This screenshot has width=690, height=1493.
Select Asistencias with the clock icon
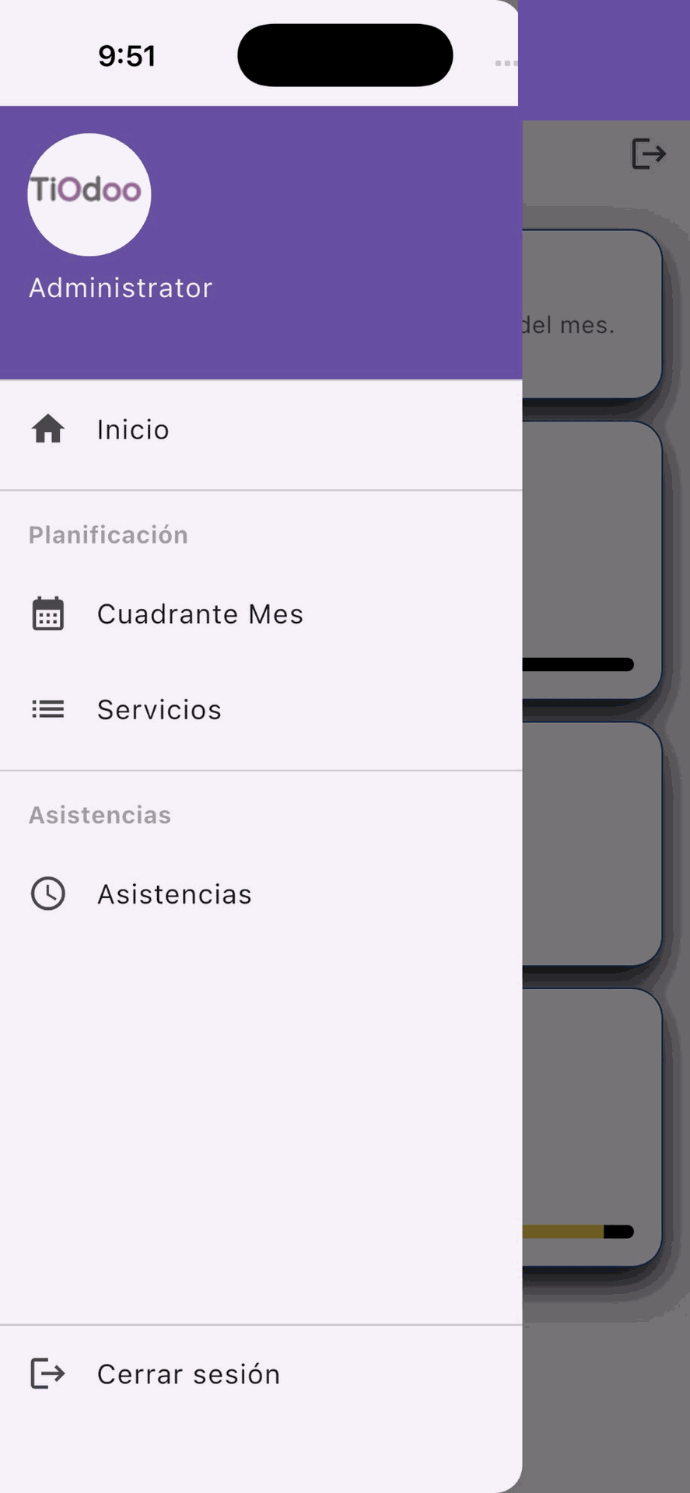(x=173, y=894)
